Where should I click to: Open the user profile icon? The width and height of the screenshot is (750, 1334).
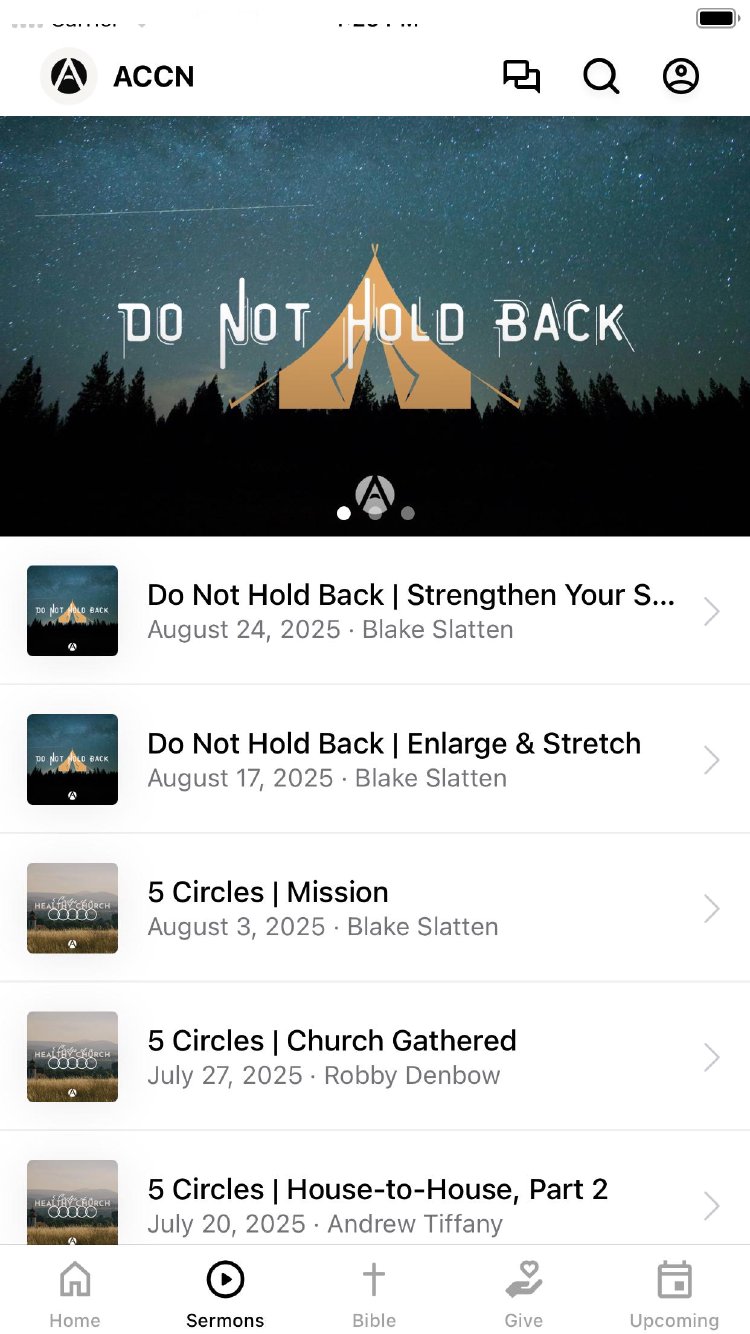(x=681, y=77)
